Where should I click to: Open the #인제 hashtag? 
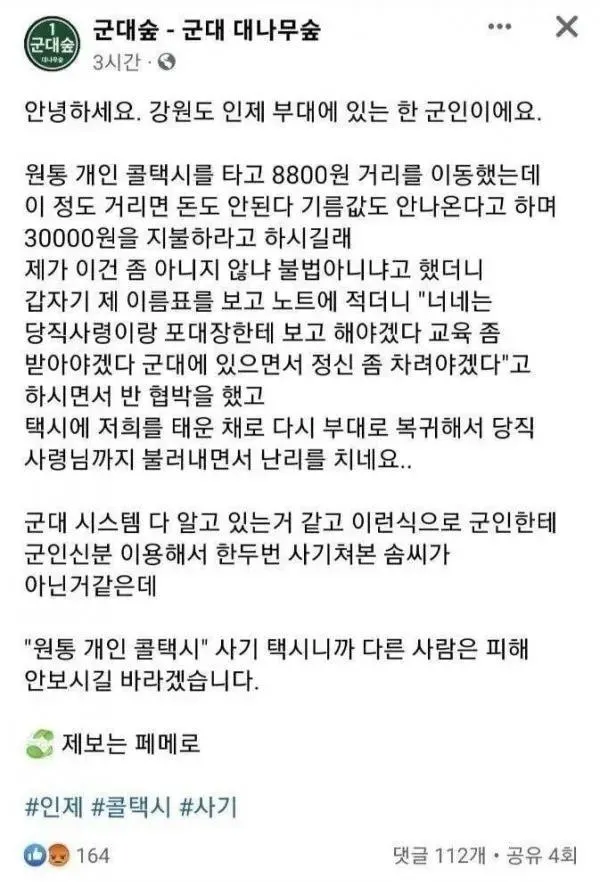tap(55, 807)
